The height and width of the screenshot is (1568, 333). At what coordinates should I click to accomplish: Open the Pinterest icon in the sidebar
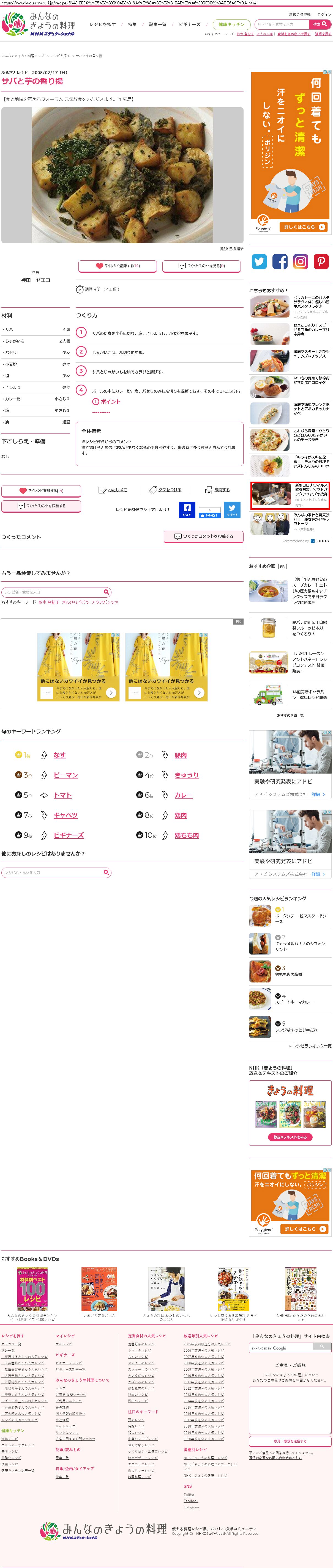pyautogui.click(x=321, y=262)
